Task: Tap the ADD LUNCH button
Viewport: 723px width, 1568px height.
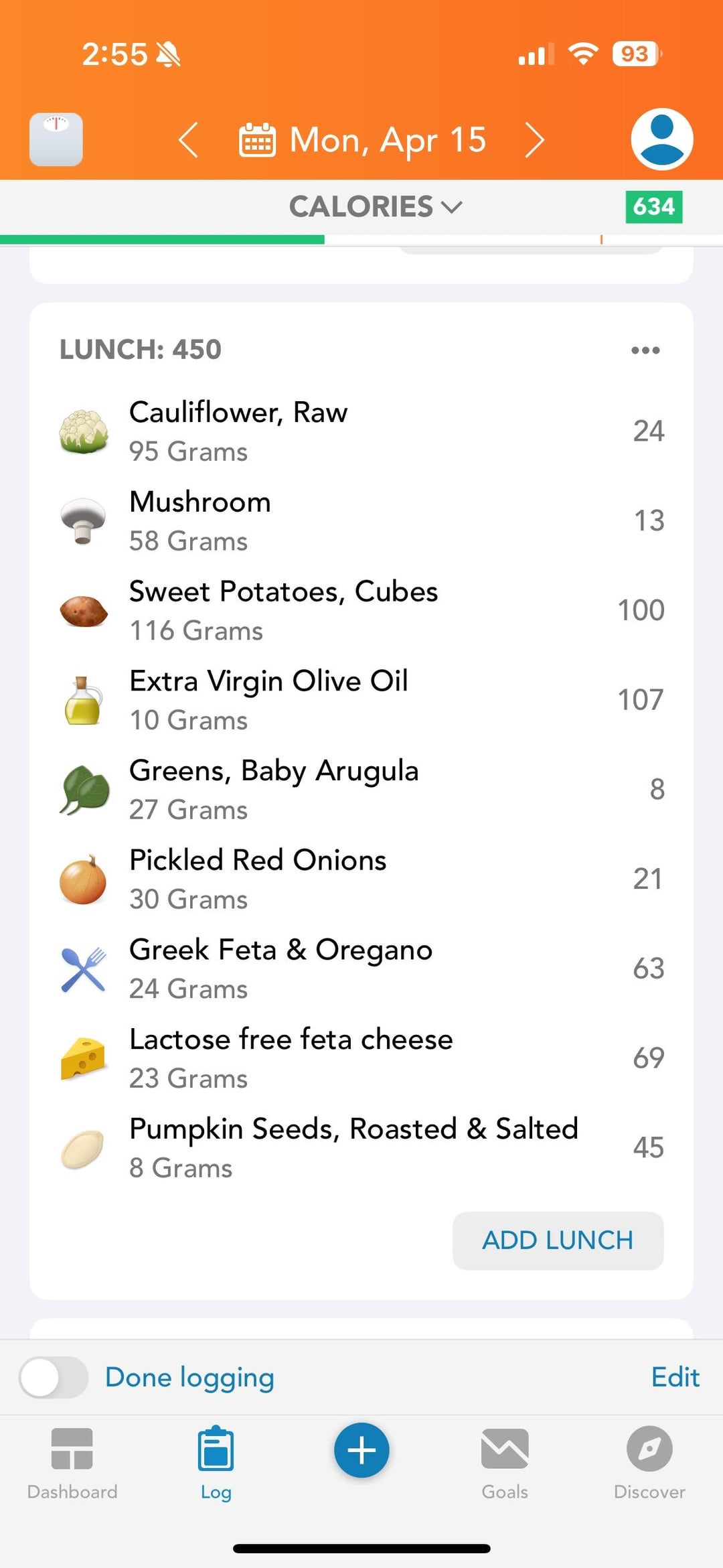Action: pyautogui.click(x=558, y=1240)
